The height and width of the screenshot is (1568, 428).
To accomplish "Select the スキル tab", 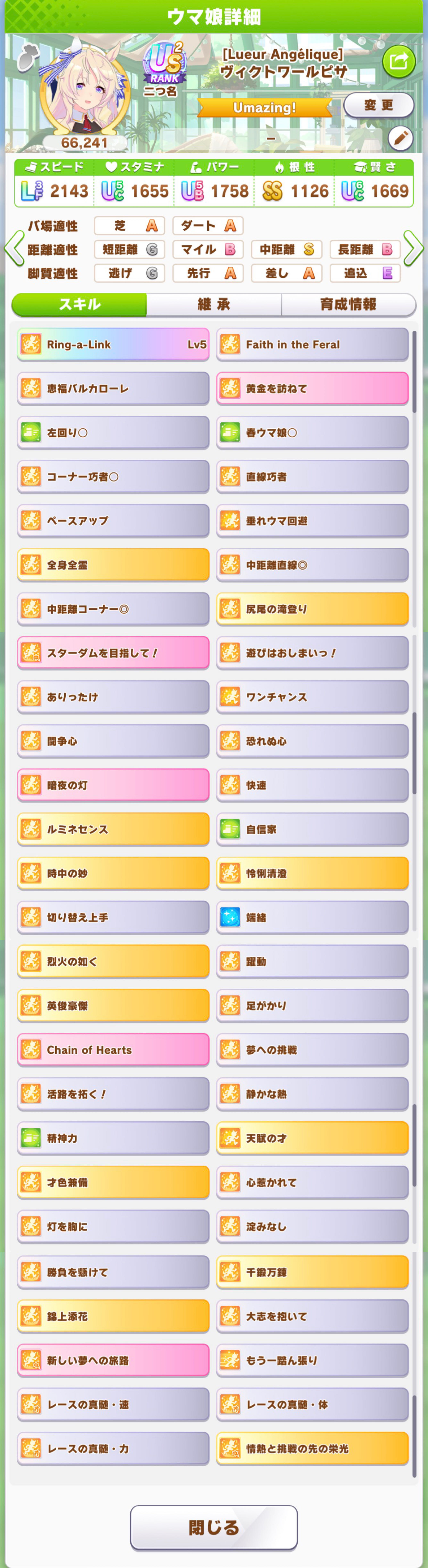I will [x=79, y=304].
